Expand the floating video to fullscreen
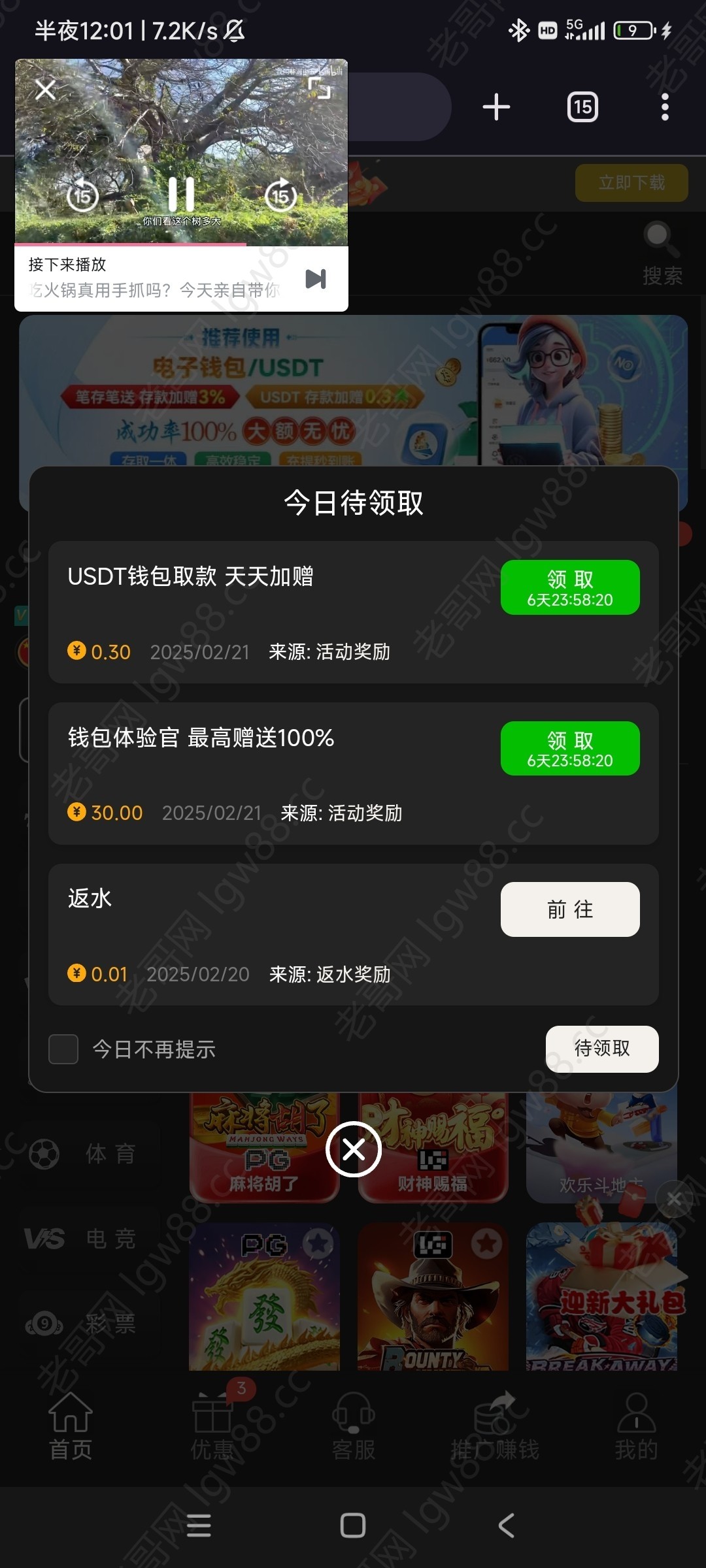 (319, 88)
